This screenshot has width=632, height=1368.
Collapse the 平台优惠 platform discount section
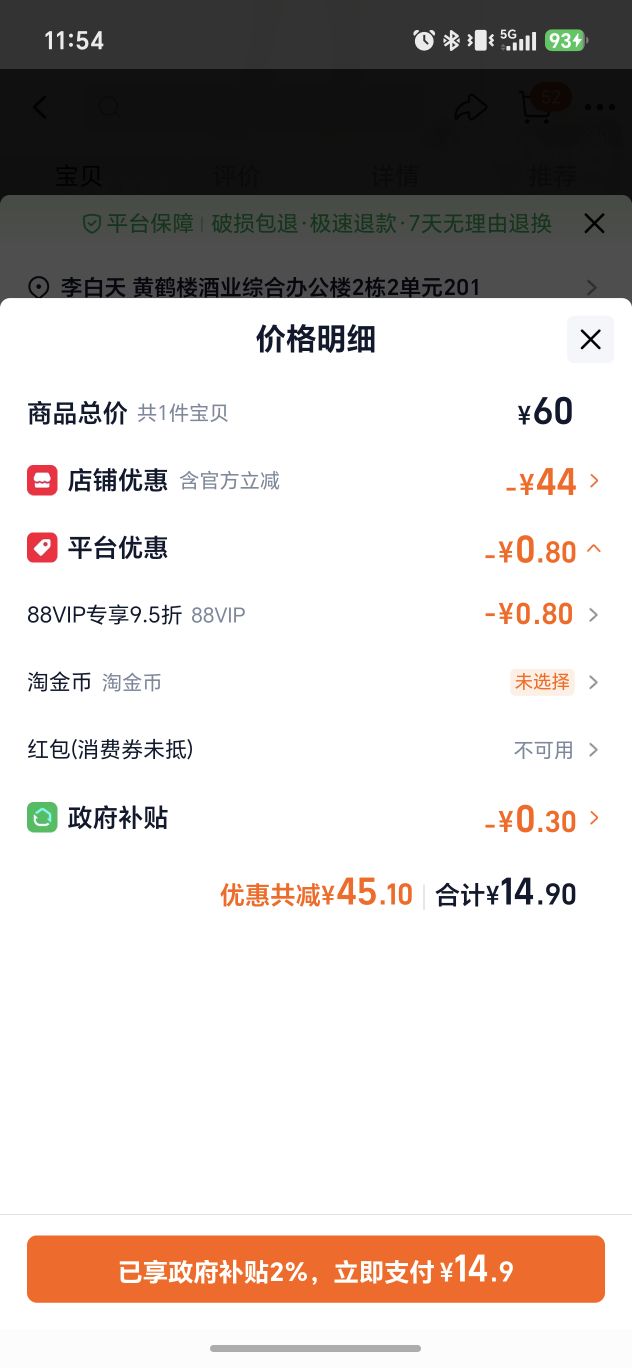pos(315,548)
